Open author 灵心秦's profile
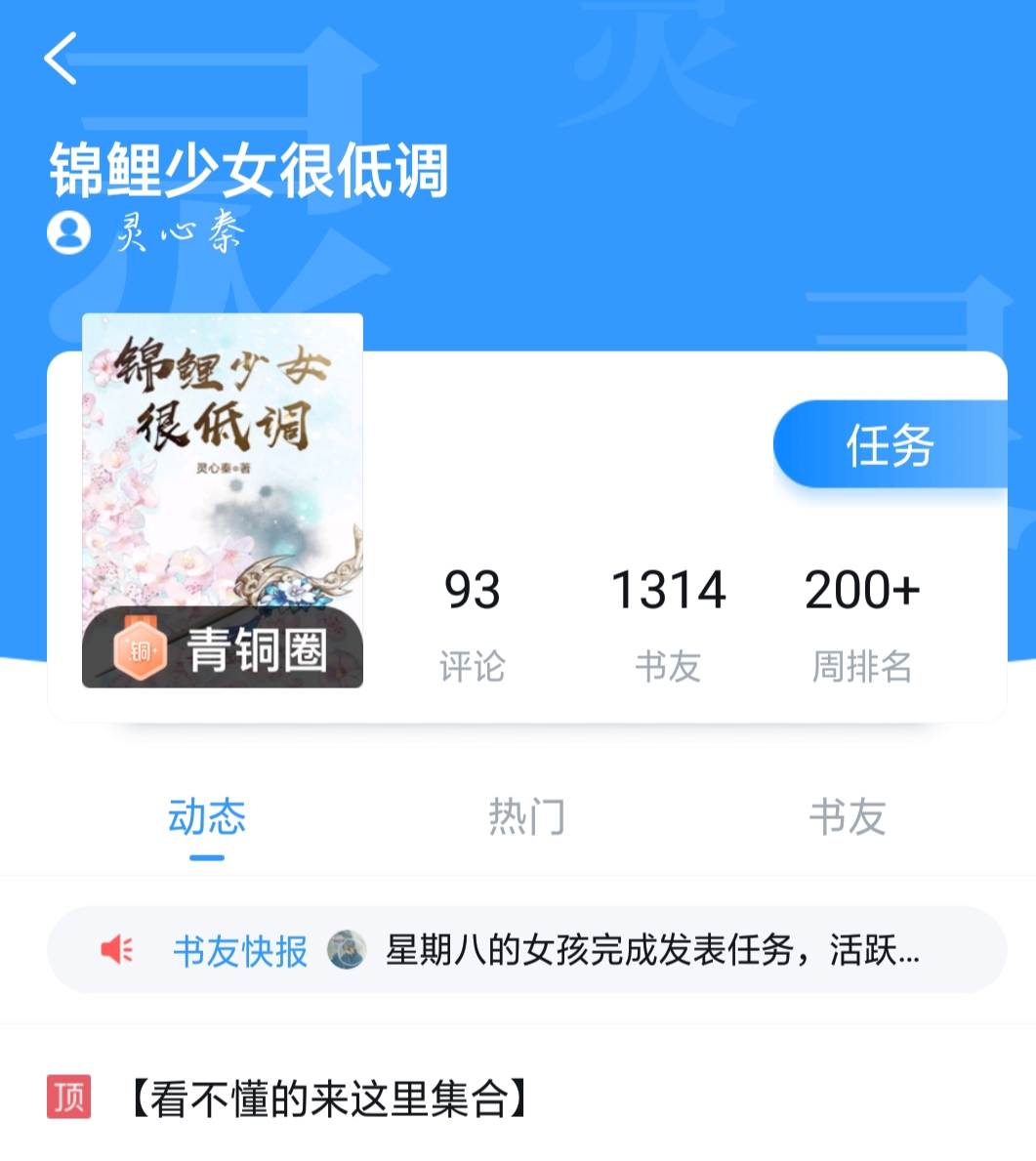Image resolution: width=1036 pixels, height=1161 pixels. tap(146, 233)
